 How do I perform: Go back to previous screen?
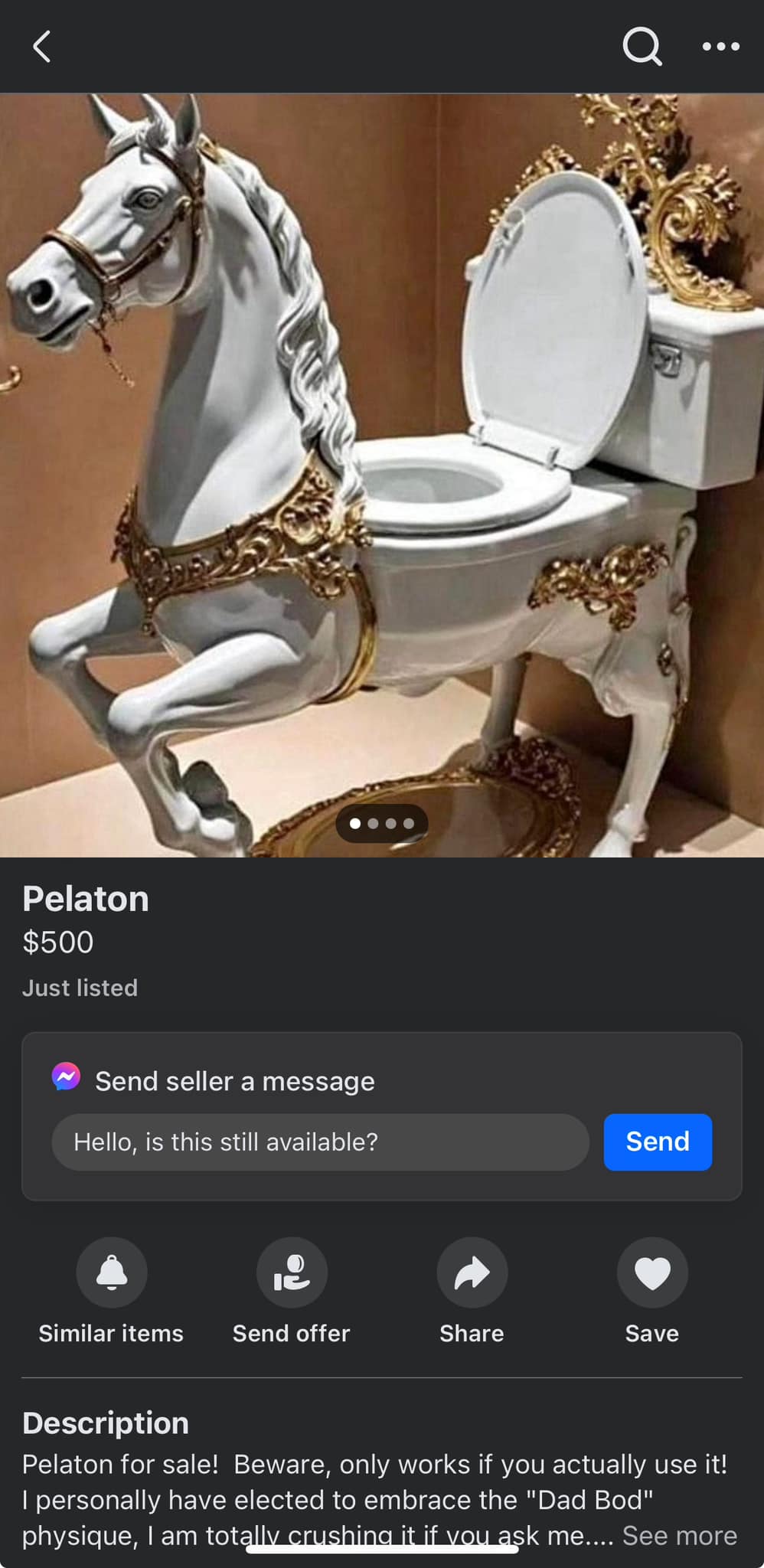42,47
